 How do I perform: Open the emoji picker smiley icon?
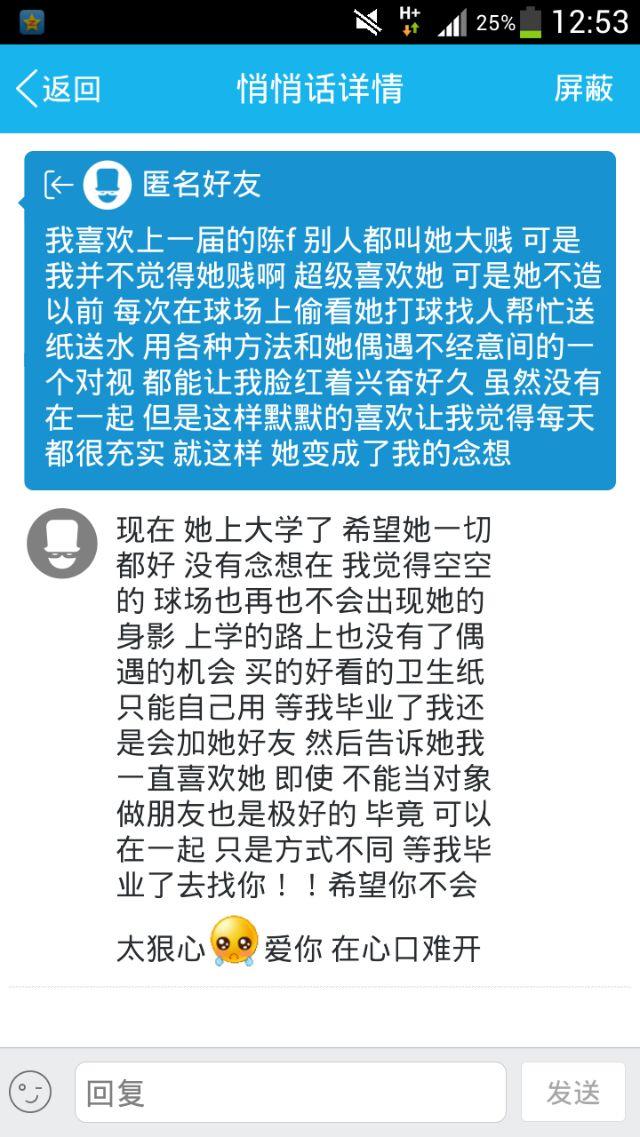pos(31,1092)
